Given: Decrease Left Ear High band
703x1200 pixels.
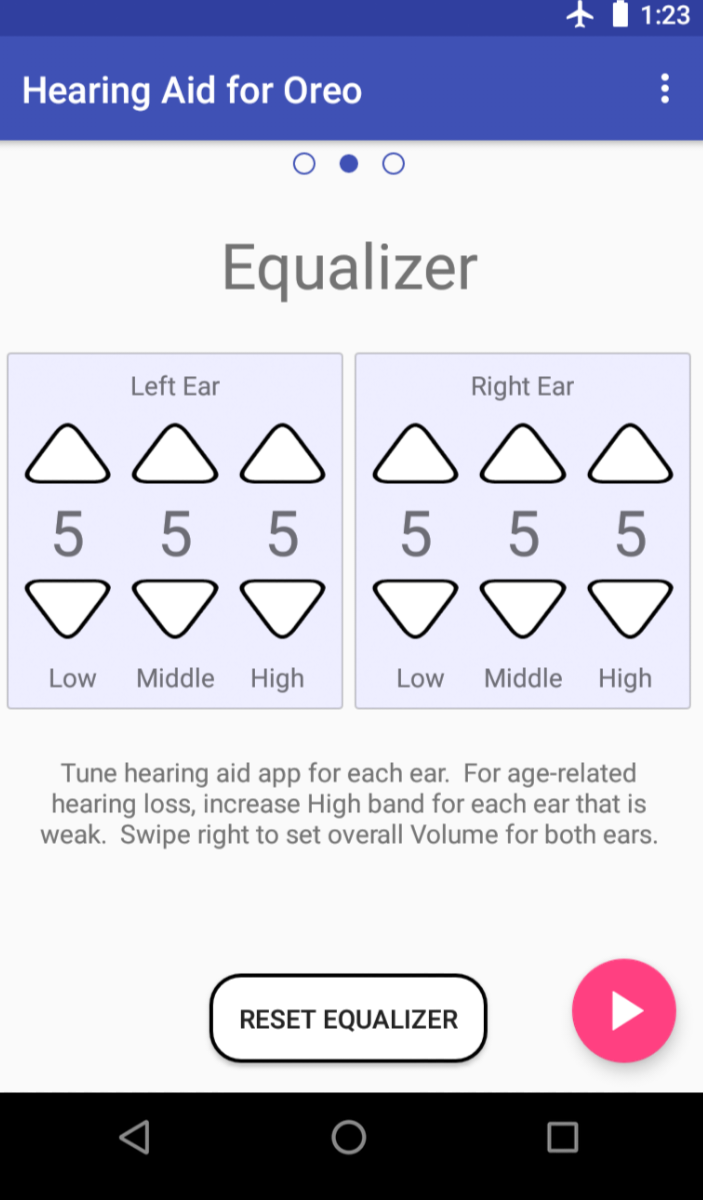Looking at the screenshot, I should coord(283,608).
